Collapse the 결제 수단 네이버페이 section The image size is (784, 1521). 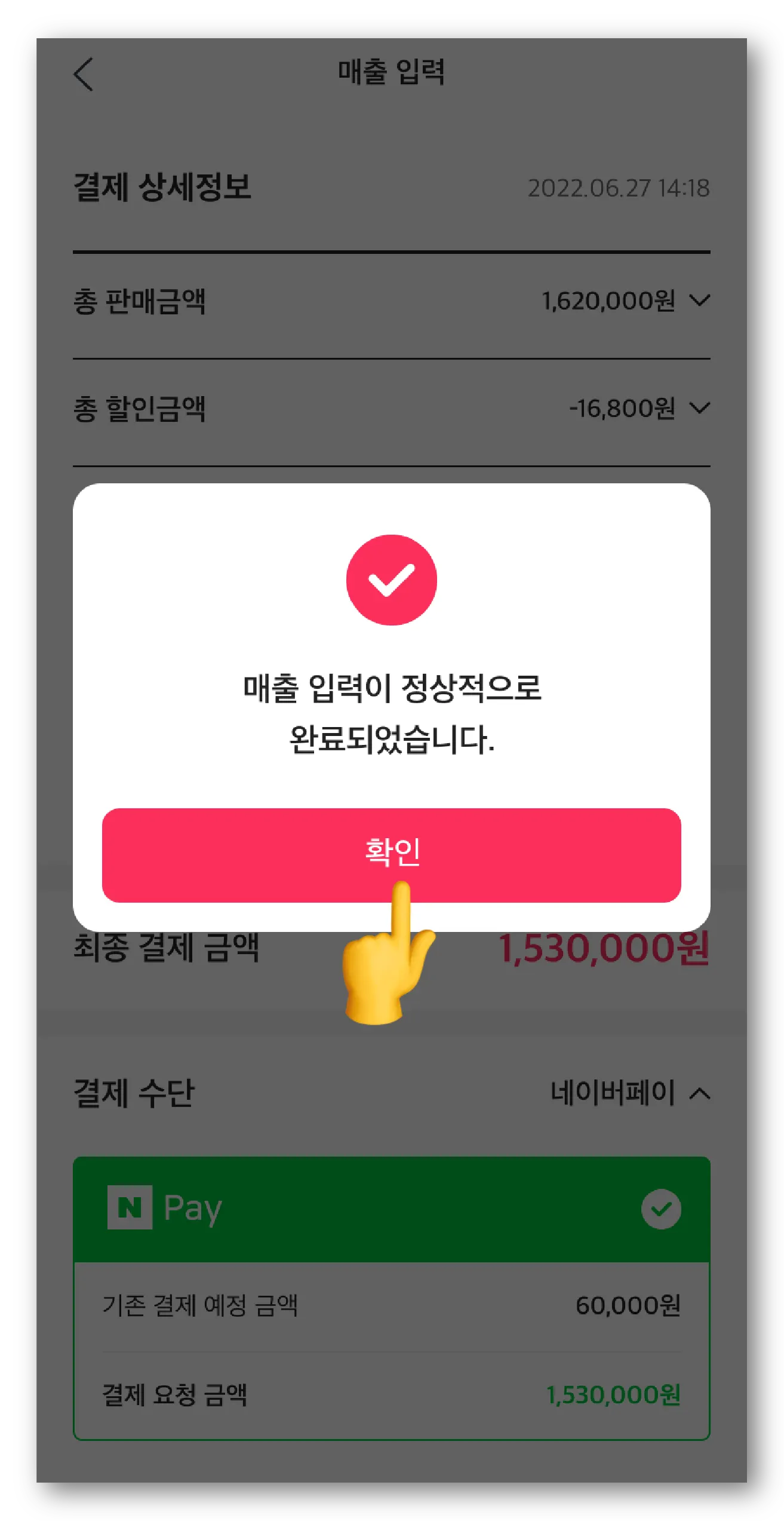point(699,1093)
